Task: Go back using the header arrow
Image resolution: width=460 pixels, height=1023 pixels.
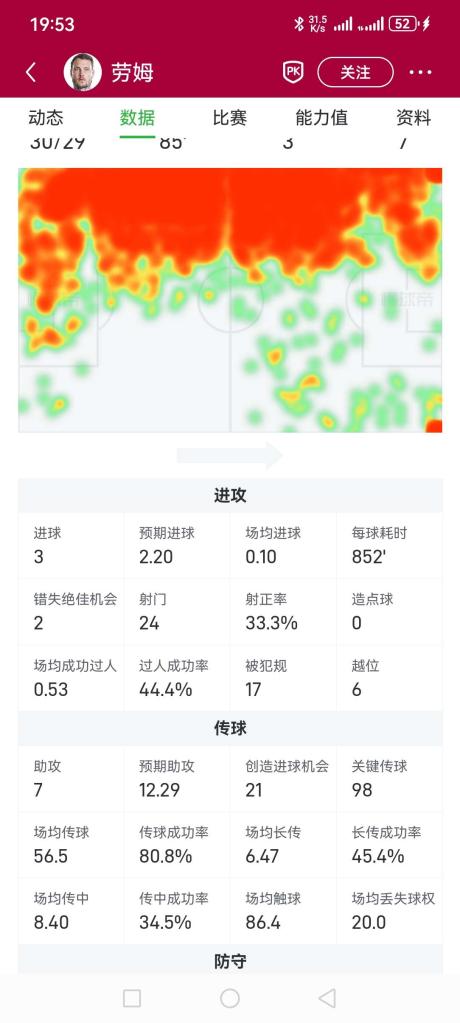Action: (31, 72)
